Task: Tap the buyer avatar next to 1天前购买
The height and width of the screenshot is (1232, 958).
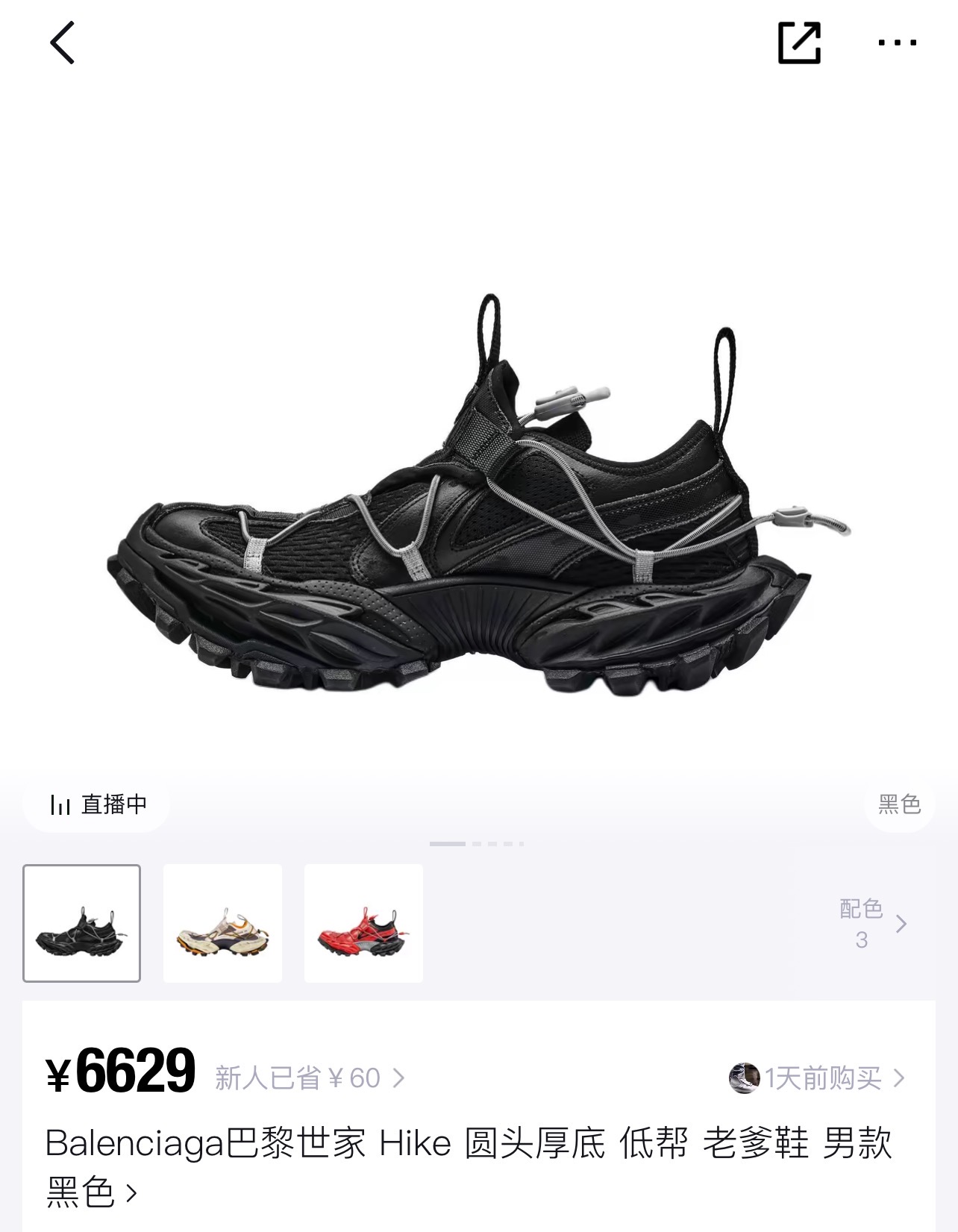Action: click(744, 1076)
